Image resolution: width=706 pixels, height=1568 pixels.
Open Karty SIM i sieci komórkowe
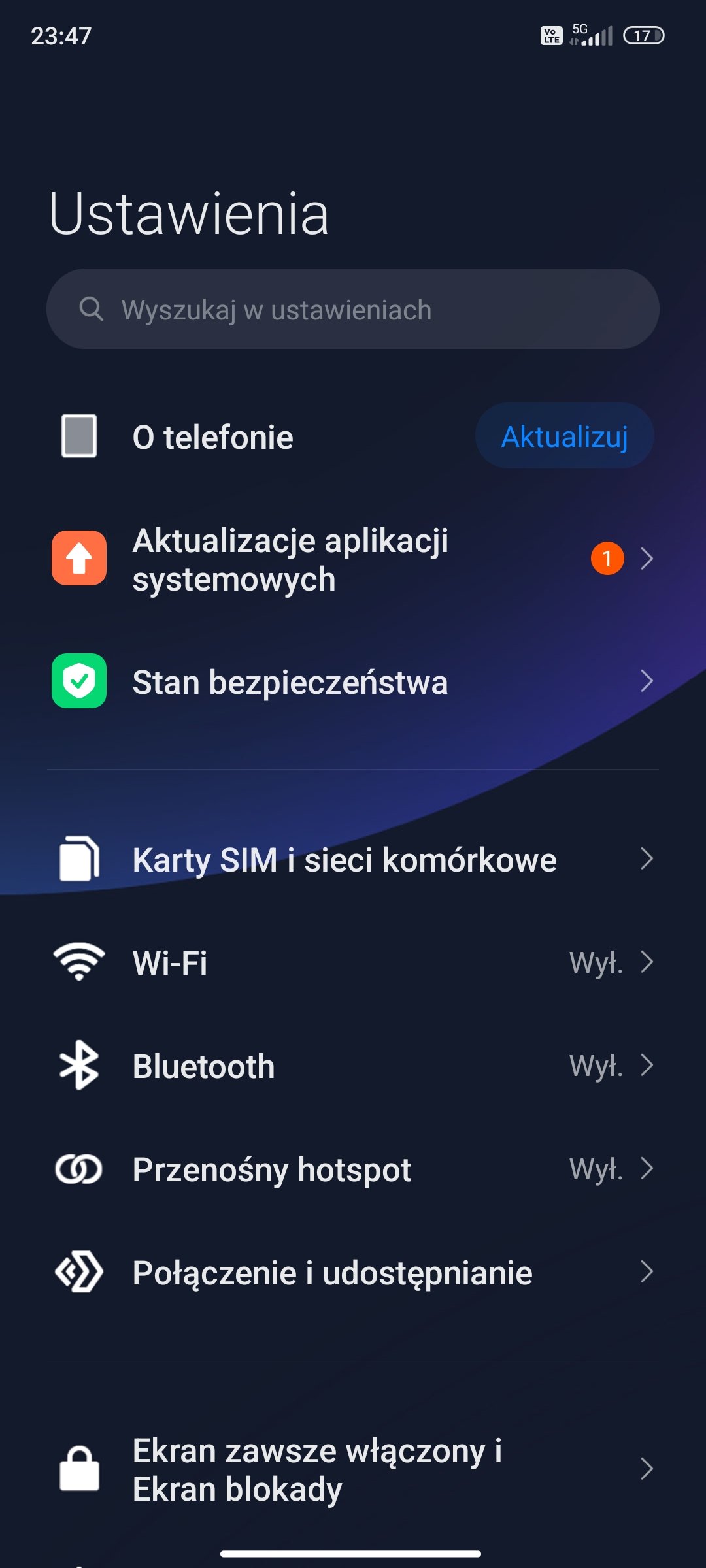click(353, 859)
